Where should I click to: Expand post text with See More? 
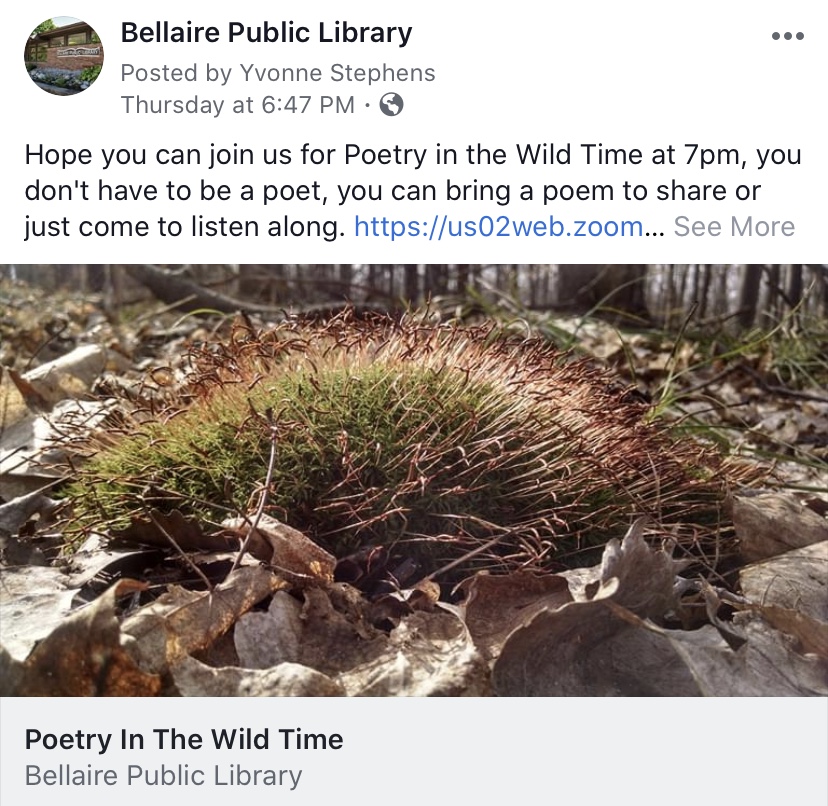tap(734, 227)
